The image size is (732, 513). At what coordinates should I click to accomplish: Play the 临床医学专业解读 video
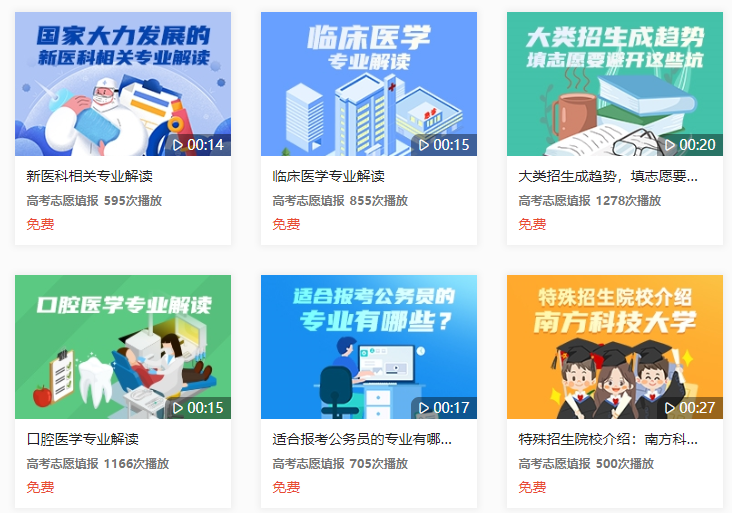point(369,85)
